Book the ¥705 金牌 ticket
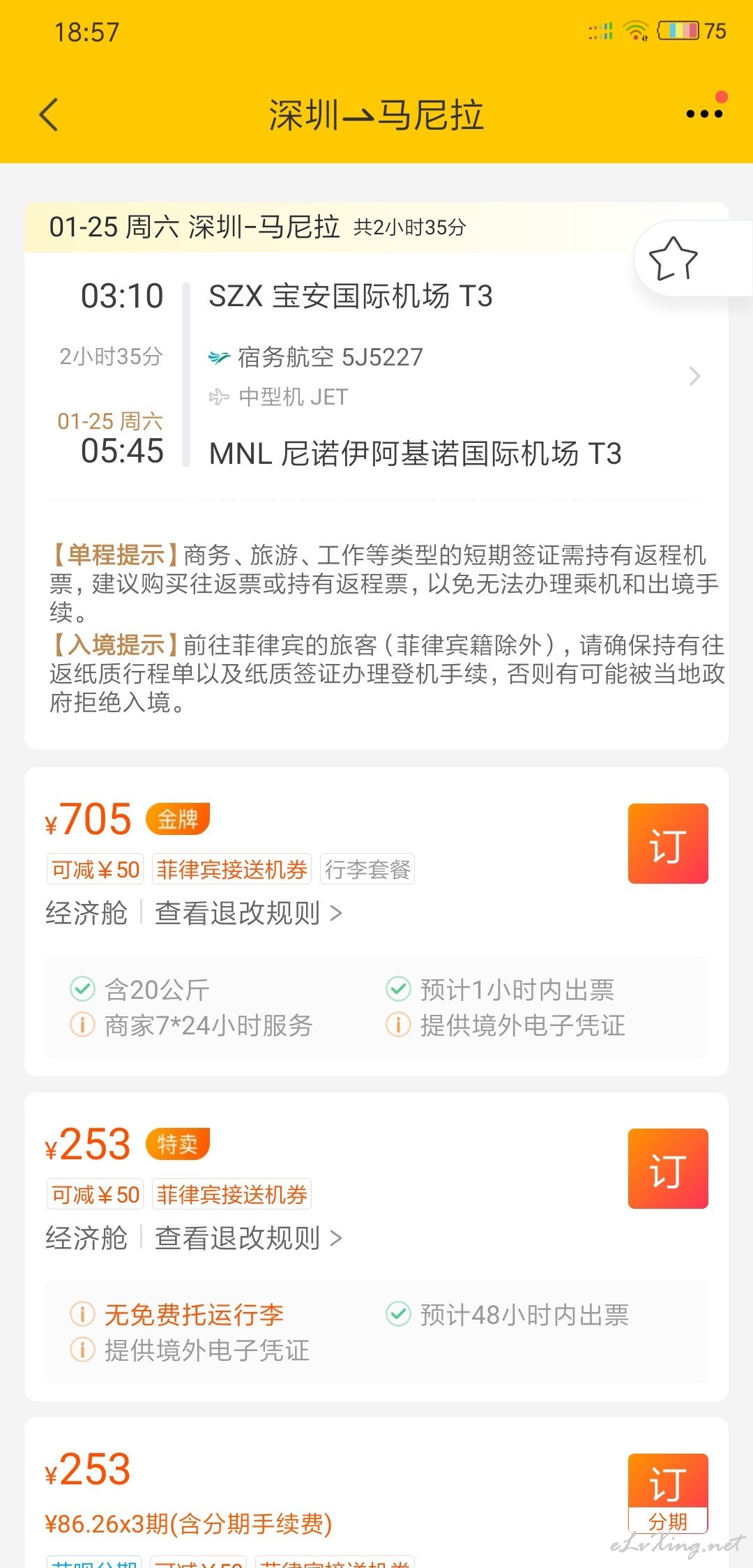Screen dimensions: 753x1568 (x=668, y=843)
